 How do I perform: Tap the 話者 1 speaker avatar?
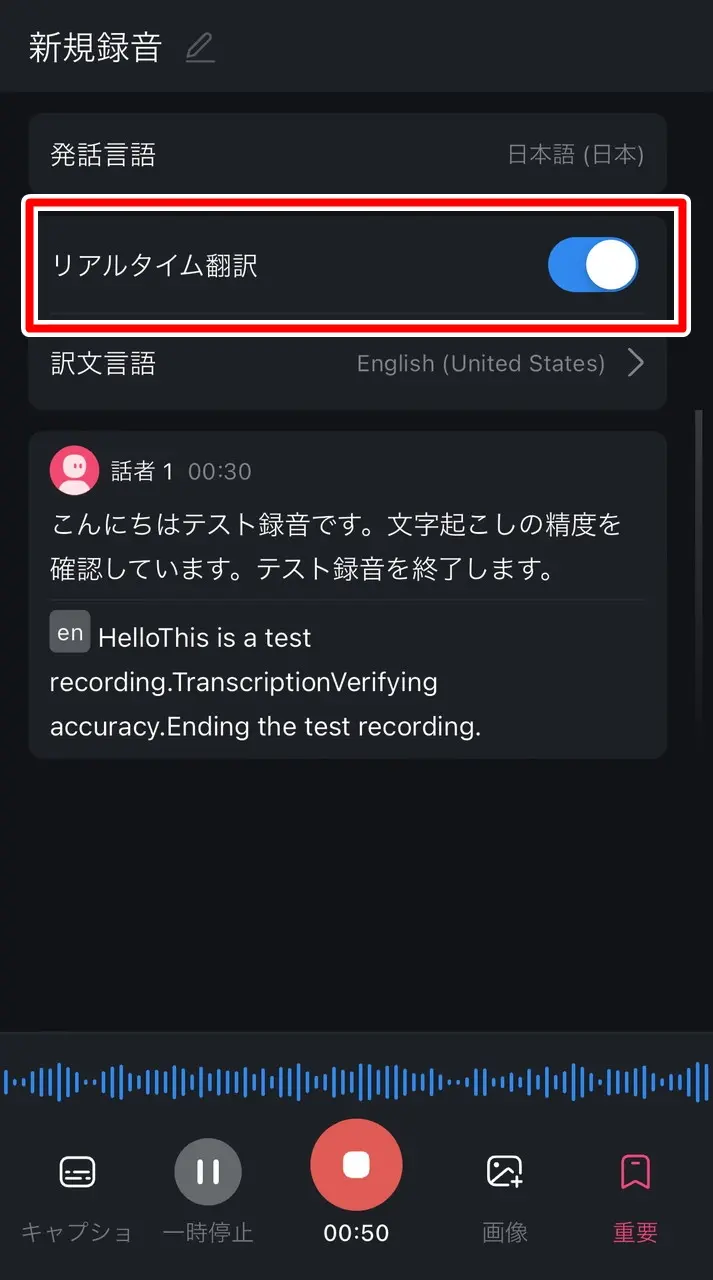pos(74,471)
